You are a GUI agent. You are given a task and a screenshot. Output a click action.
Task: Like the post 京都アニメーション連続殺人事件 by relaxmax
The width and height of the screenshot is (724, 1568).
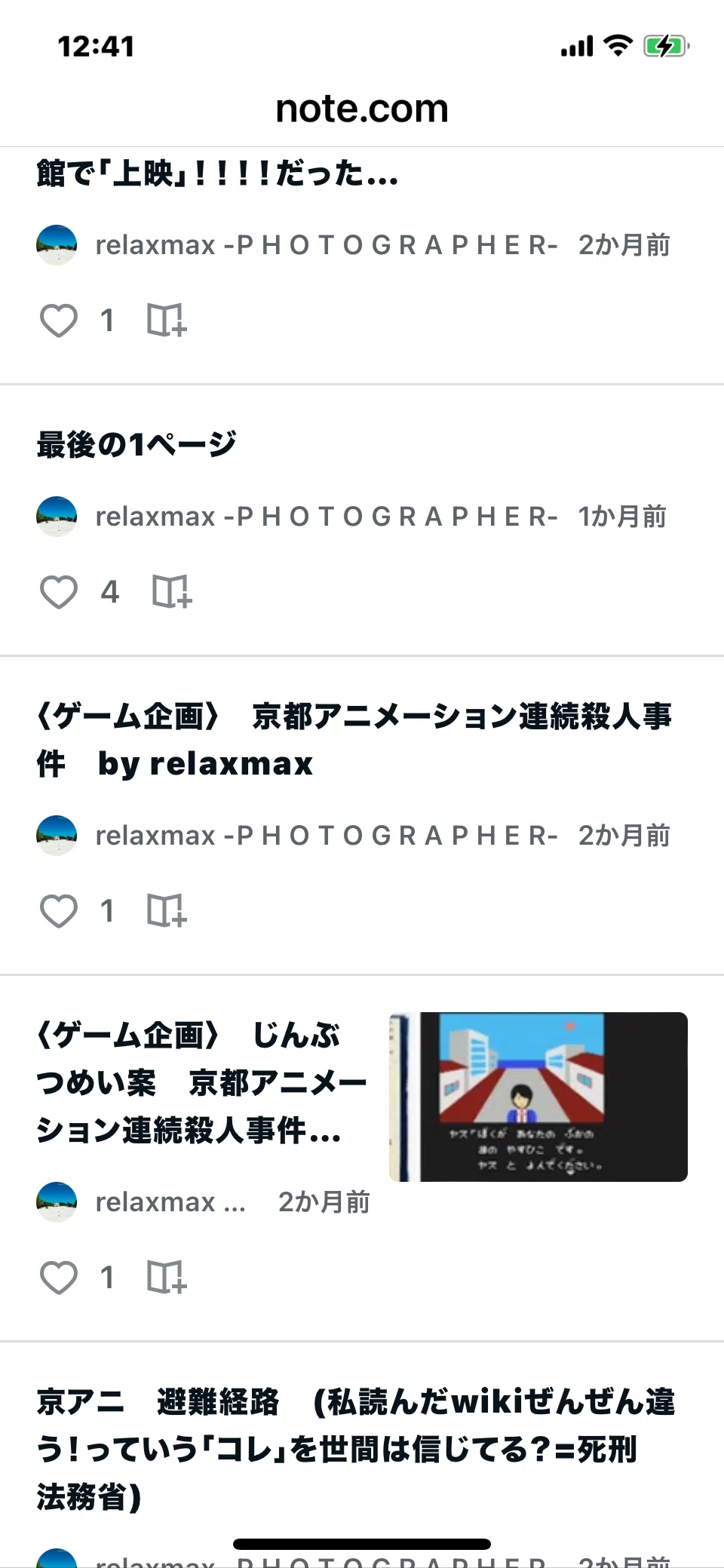[58, 911]
